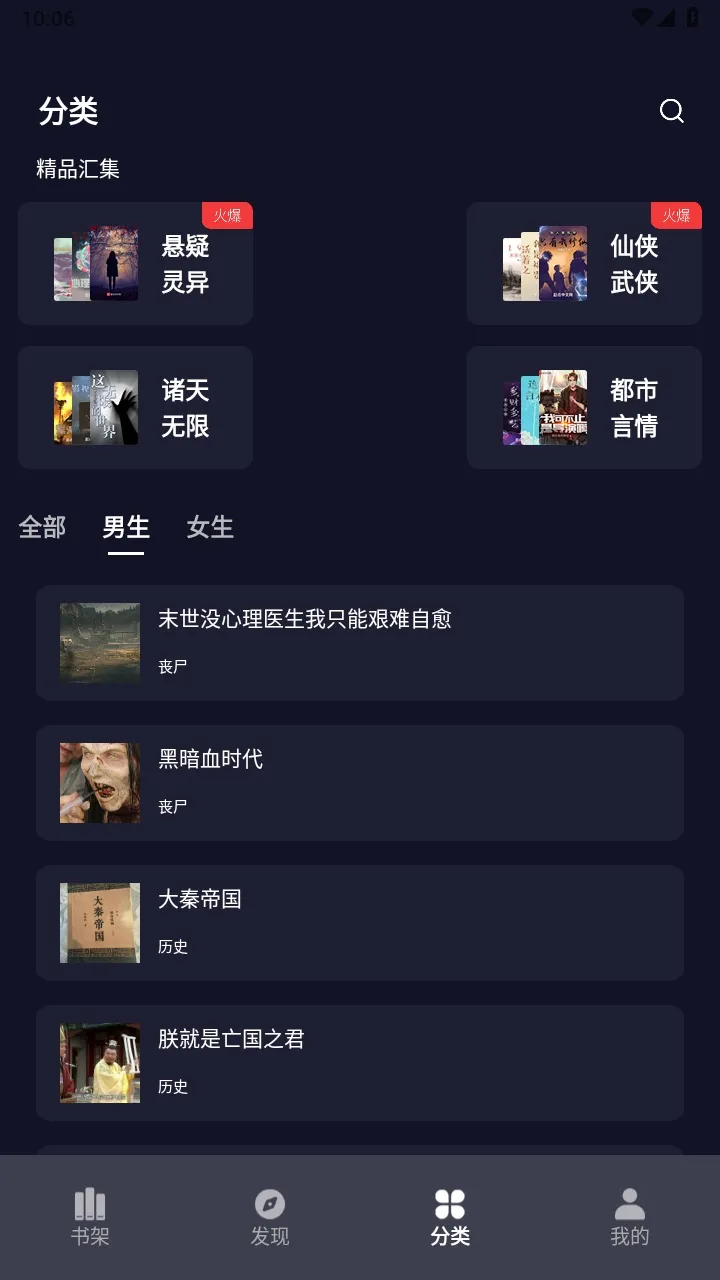The image size is (720, 1280).
Task: Go to the 发现 discover tab
Action: [270, 1217]
